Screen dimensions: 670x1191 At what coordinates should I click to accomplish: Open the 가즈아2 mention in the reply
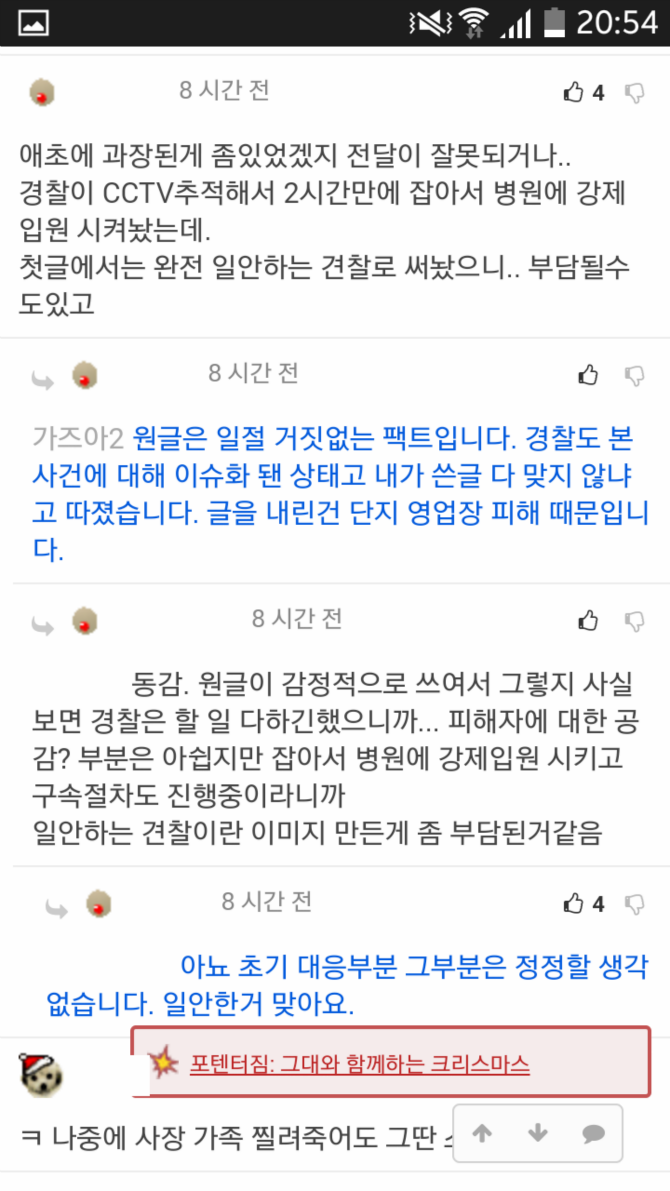(77, 437)
